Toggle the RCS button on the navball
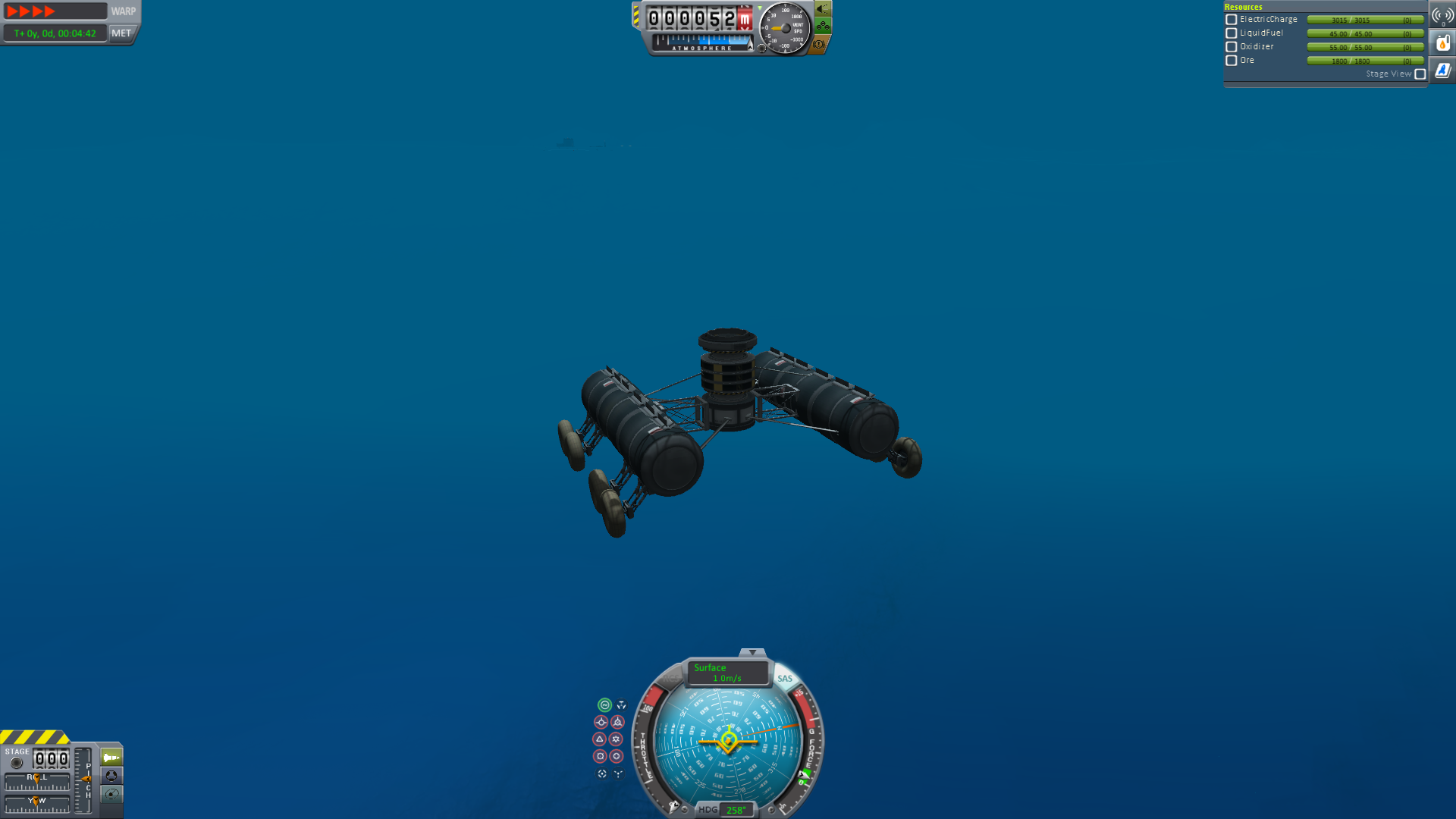The width and height of the screenshot is (1456, 819). (670, 677)
